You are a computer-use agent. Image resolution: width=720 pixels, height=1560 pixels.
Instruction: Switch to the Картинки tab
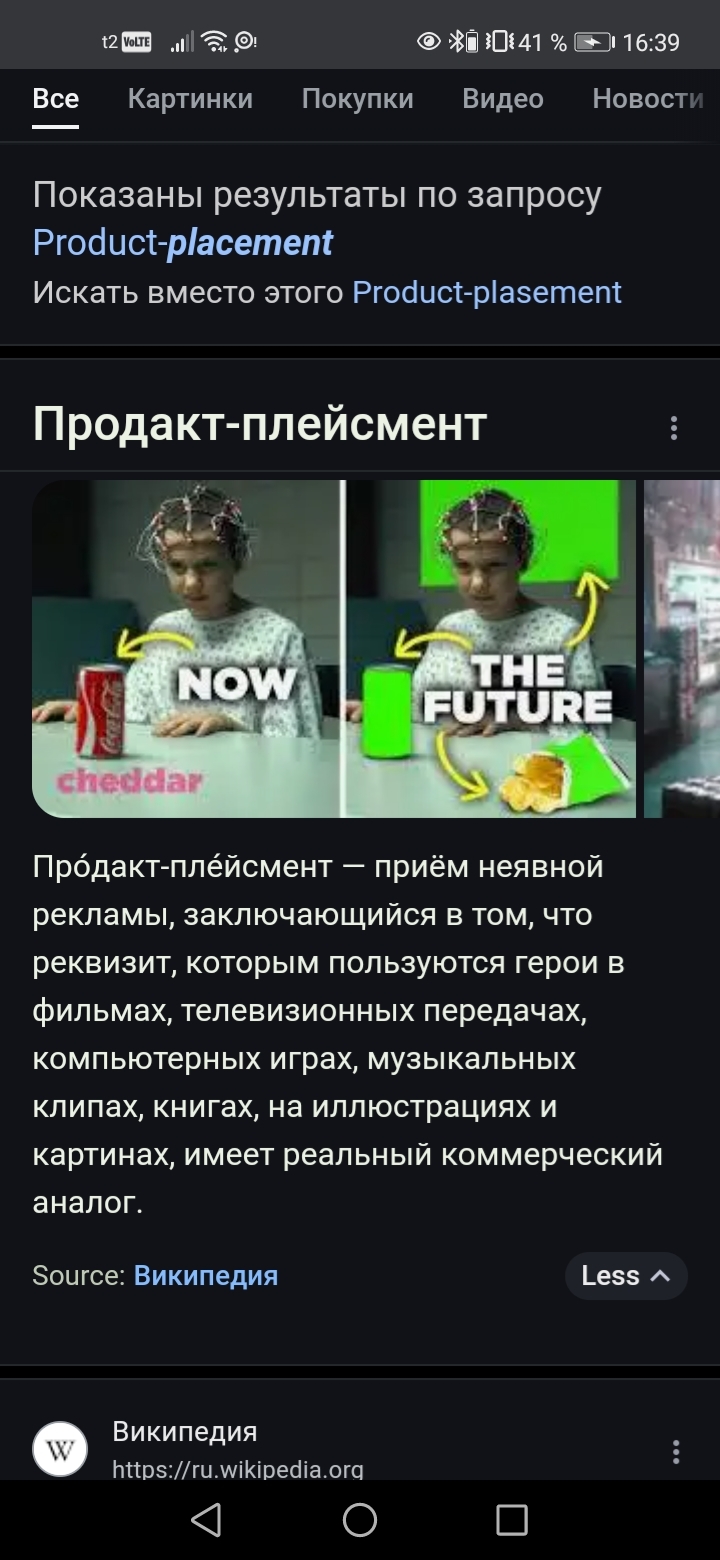coord(190,99)
